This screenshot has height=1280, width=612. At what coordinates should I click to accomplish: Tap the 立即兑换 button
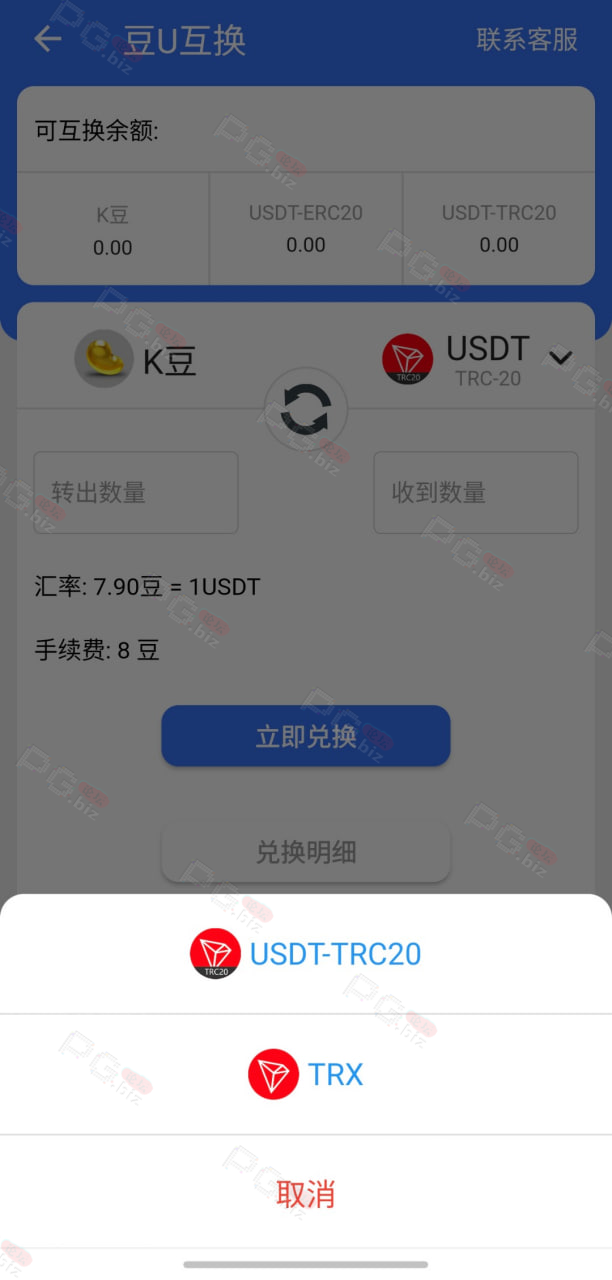306,736
